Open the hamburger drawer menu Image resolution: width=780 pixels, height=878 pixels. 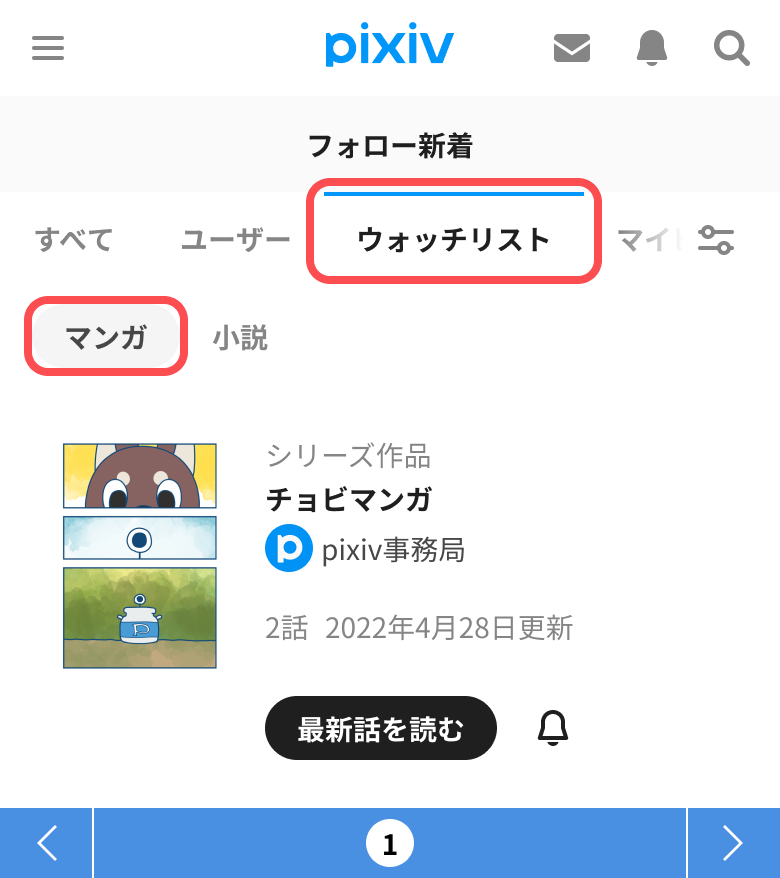pyautogui.click(x=48, y=48)
